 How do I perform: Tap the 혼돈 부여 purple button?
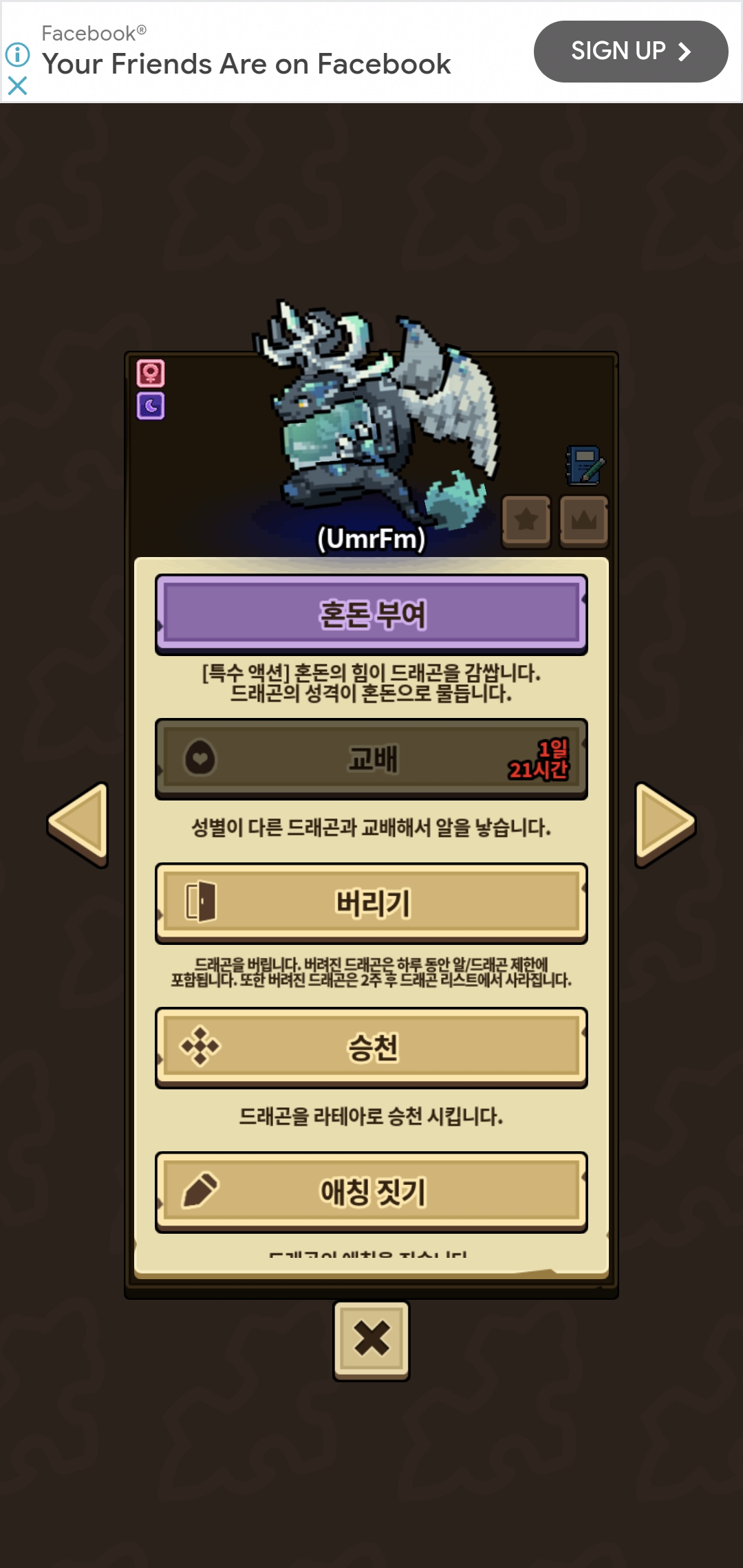click(x=371, y=614)
